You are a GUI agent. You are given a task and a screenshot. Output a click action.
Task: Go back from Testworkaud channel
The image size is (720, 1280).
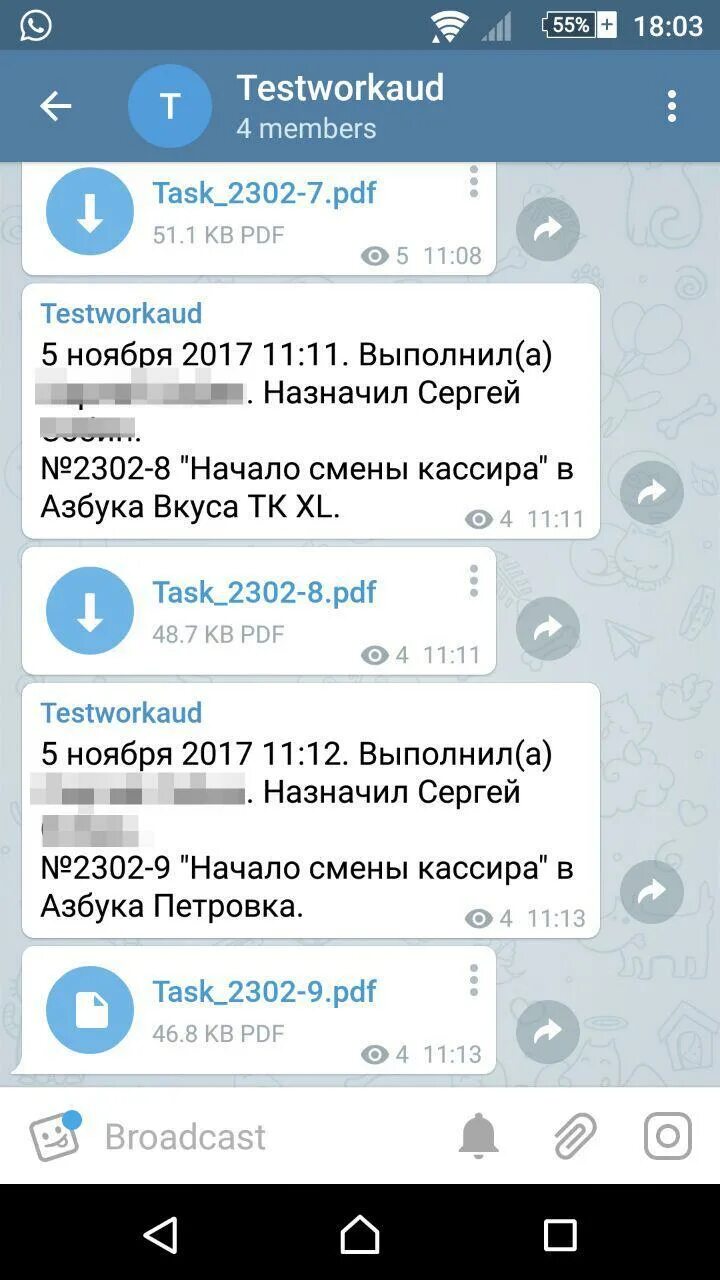(55, 106)
